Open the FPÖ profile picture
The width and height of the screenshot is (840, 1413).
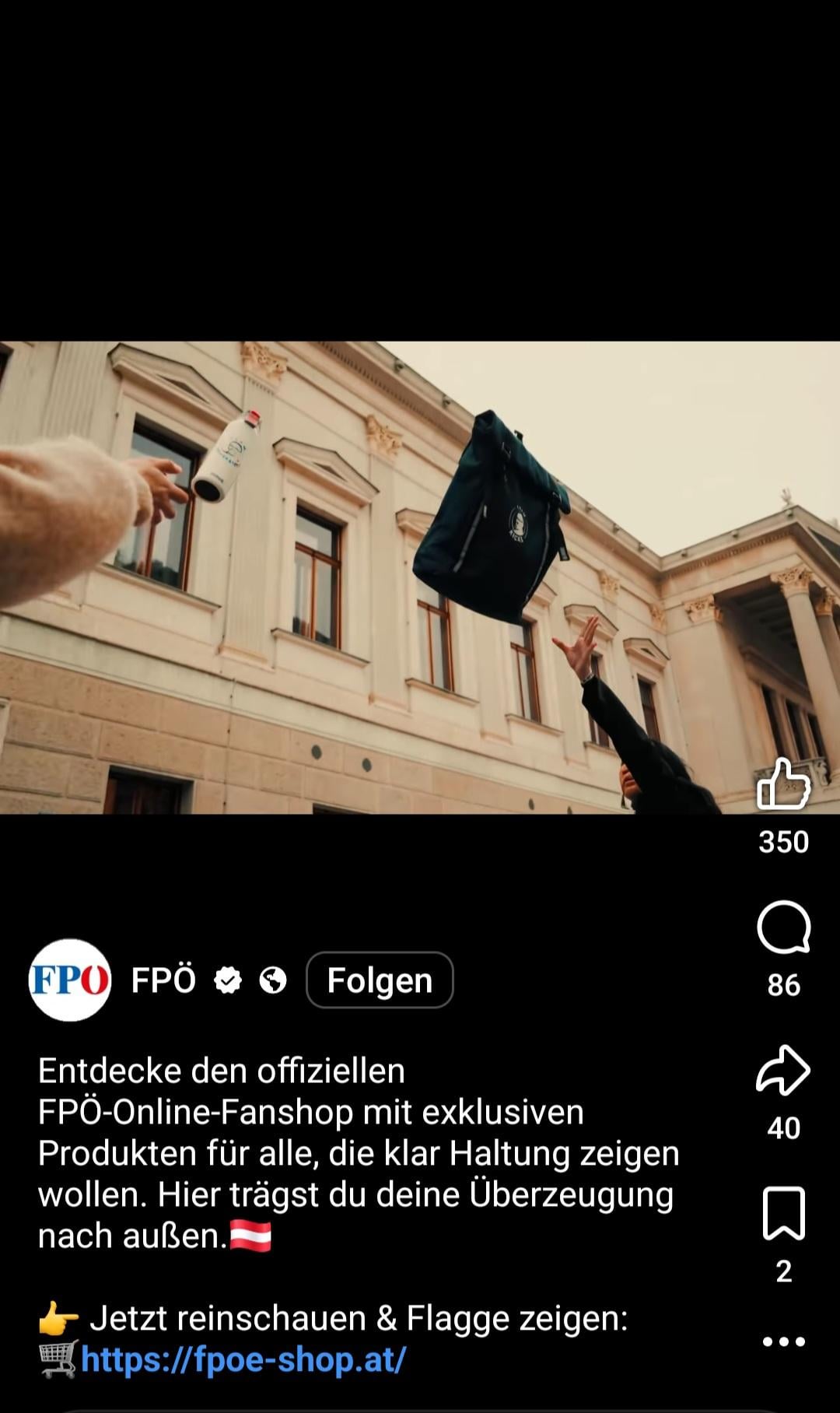point(70,980)
